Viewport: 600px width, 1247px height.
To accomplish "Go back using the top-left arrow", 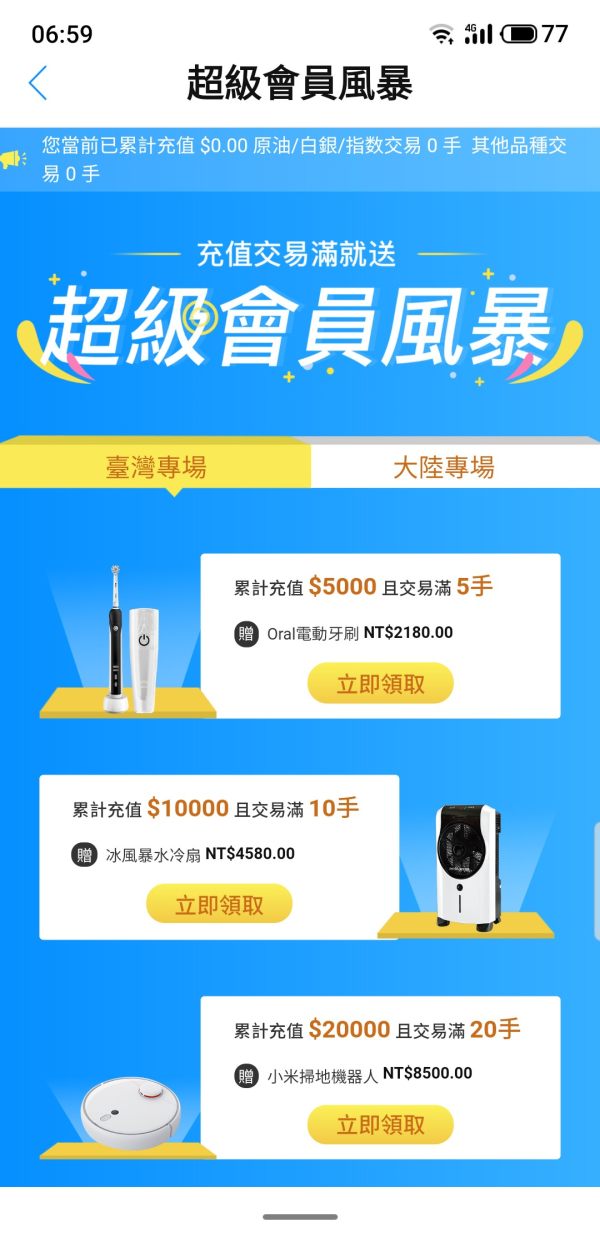I will (x=38, y=83).
